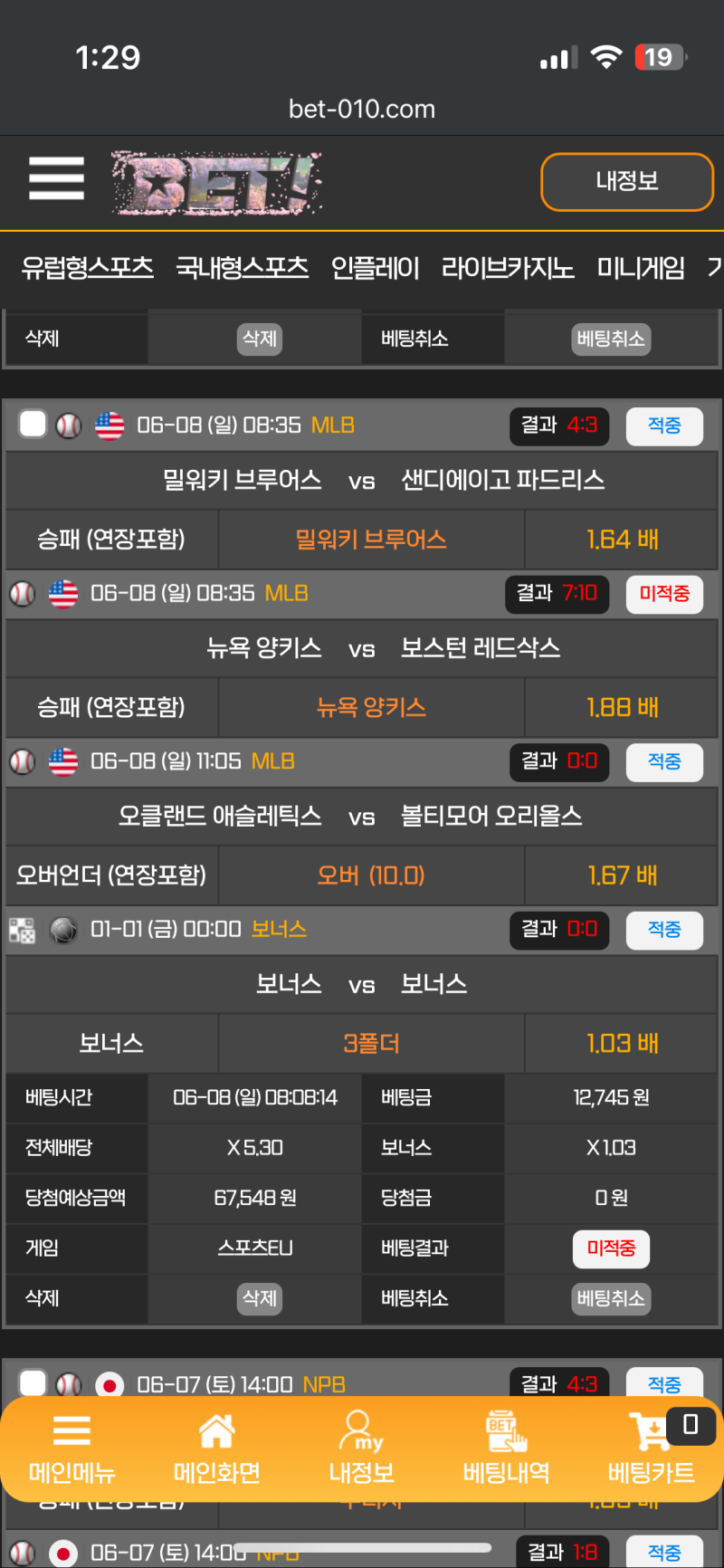The width and height of the screenshot is (724, 1568).
Task: Switch to 국내형스포츠 tab
Action: tap(242, 268)
